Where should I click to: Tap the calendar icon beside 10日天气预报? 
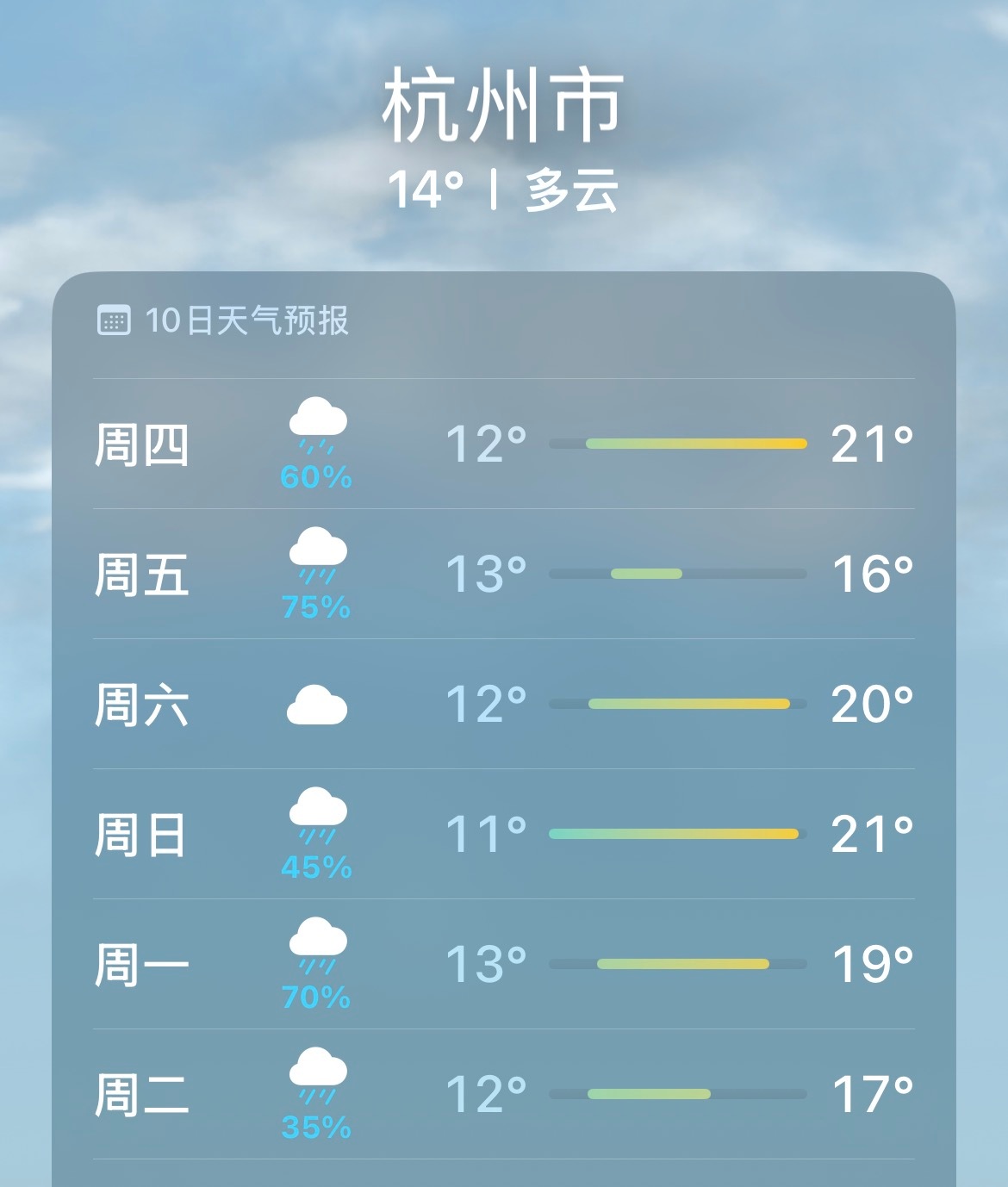tap(113, 319)
